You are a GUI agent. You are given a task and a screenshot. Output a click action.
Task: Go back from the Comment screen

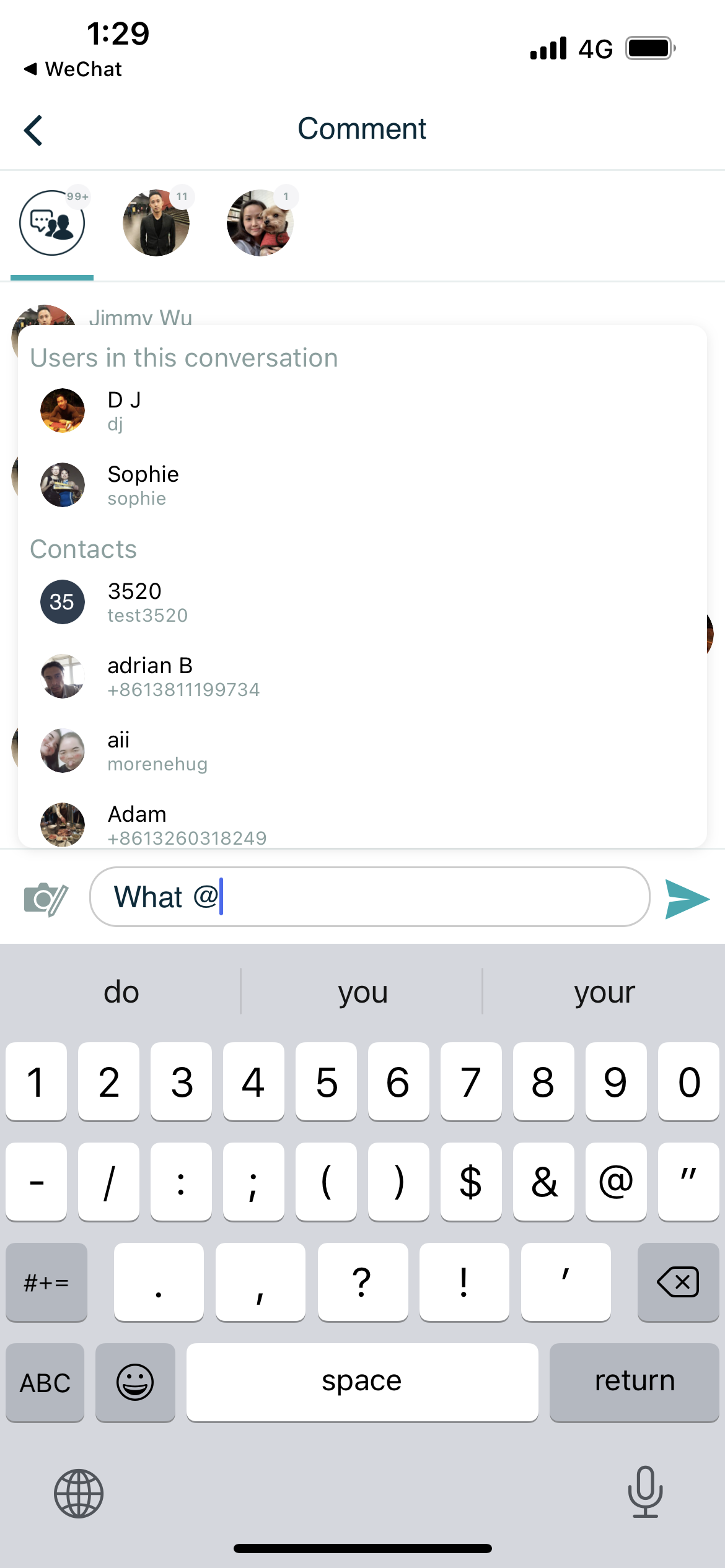[x=33, y=131]
